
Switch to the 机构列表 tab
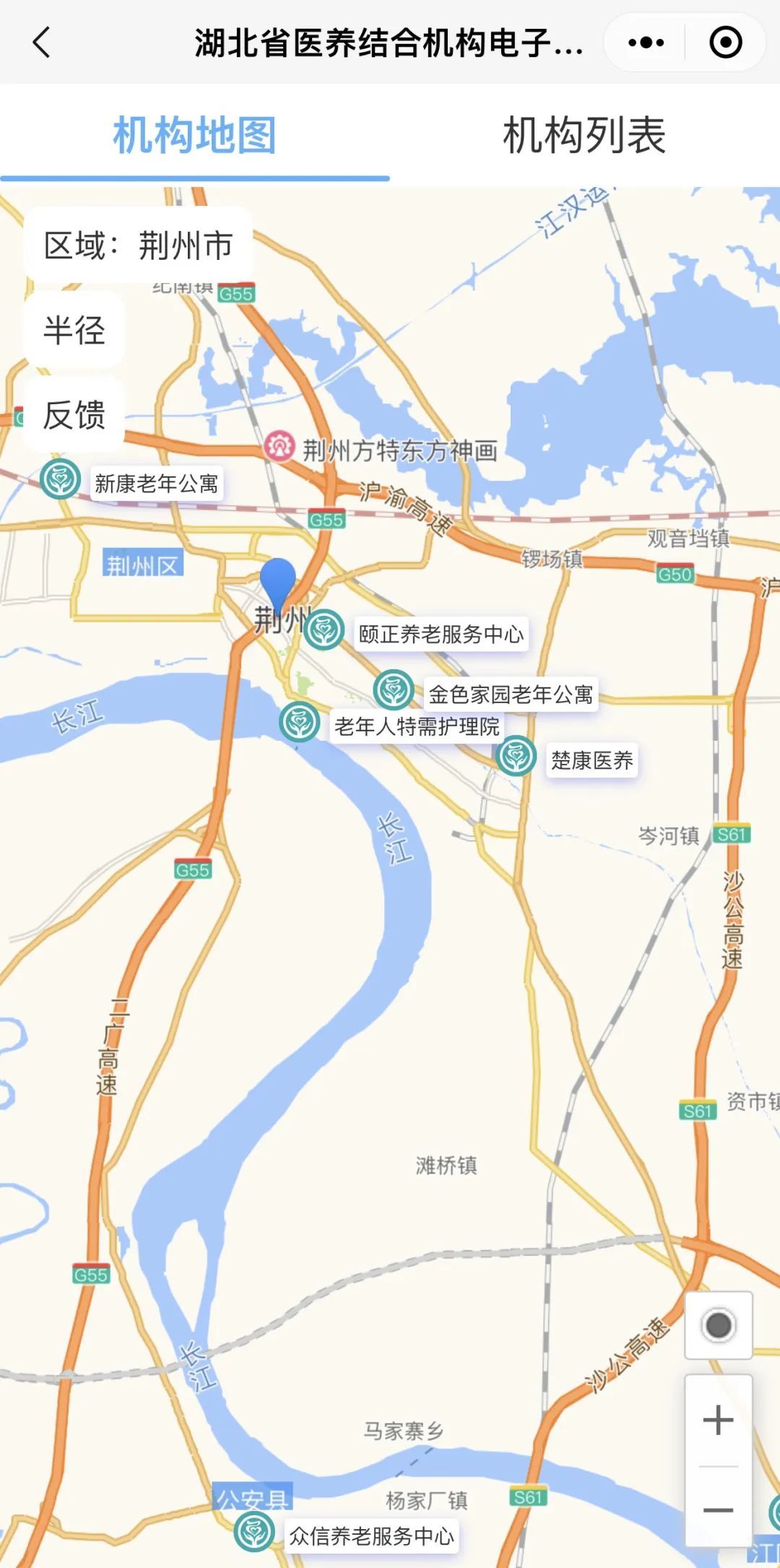tap(584, 135)
